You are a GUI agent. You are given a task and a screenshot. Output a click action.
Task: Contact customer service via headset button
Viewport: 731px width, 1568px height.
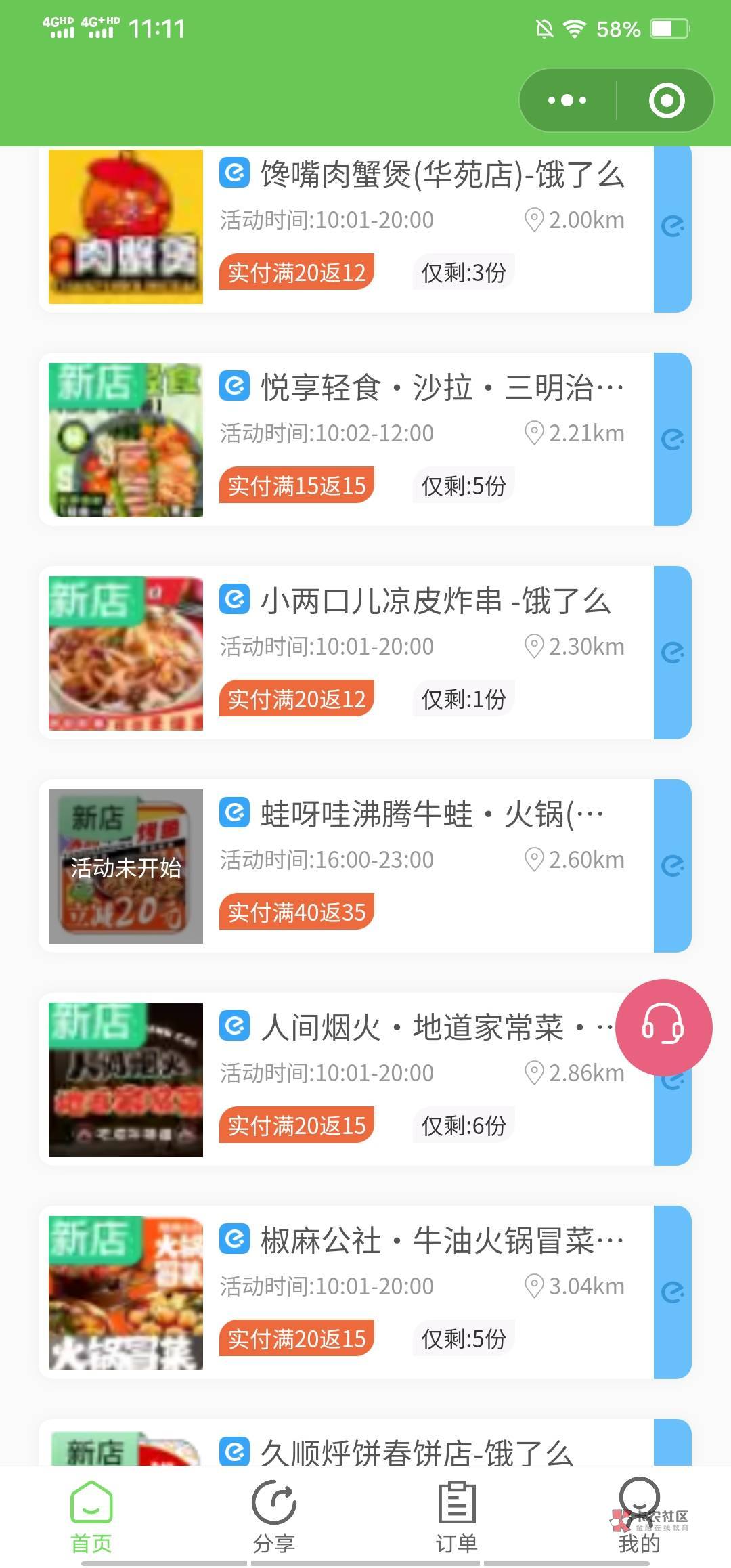[663, 1027]
